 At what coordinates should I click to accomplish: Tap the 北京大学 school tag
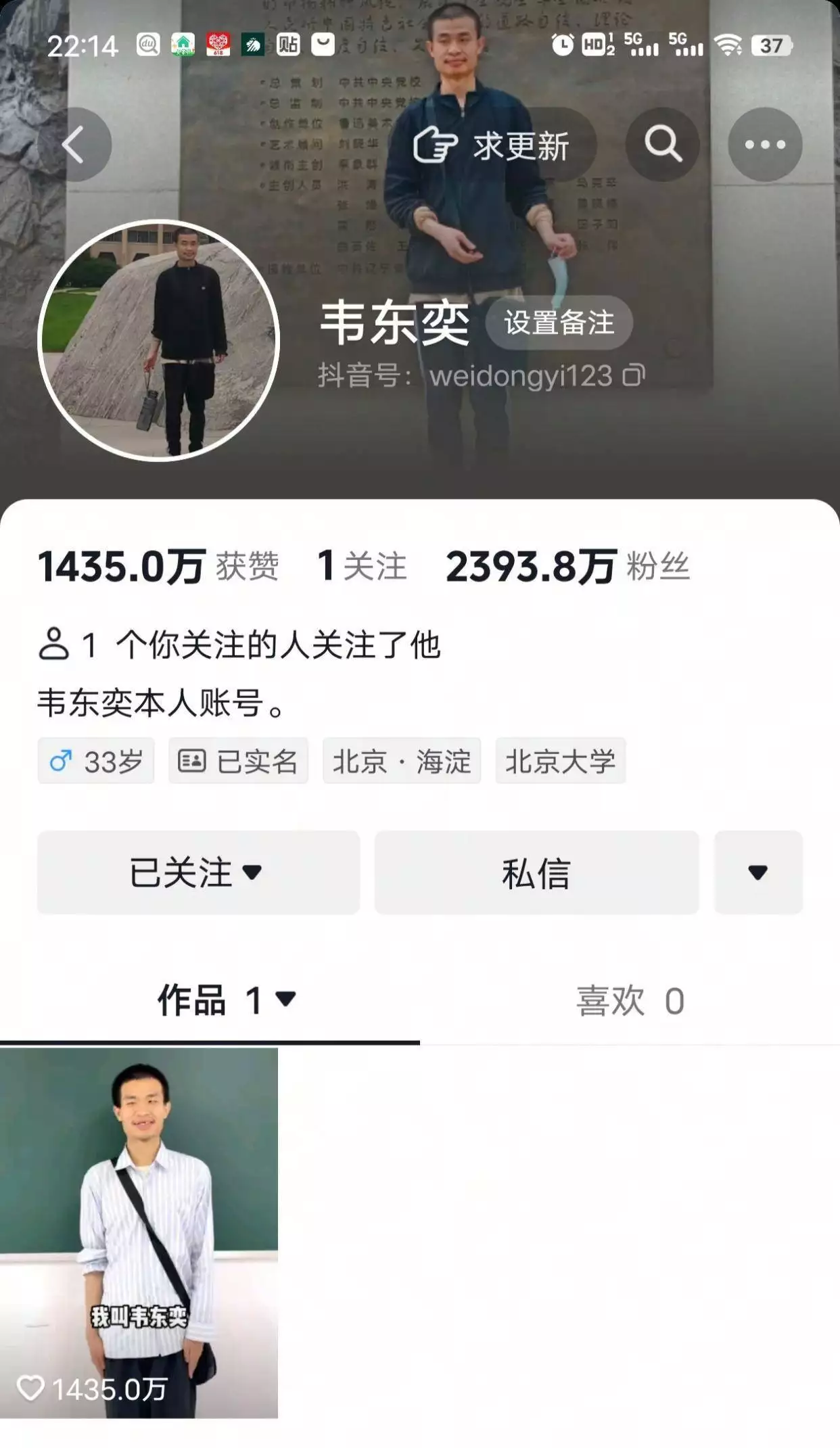coord(560,762)
